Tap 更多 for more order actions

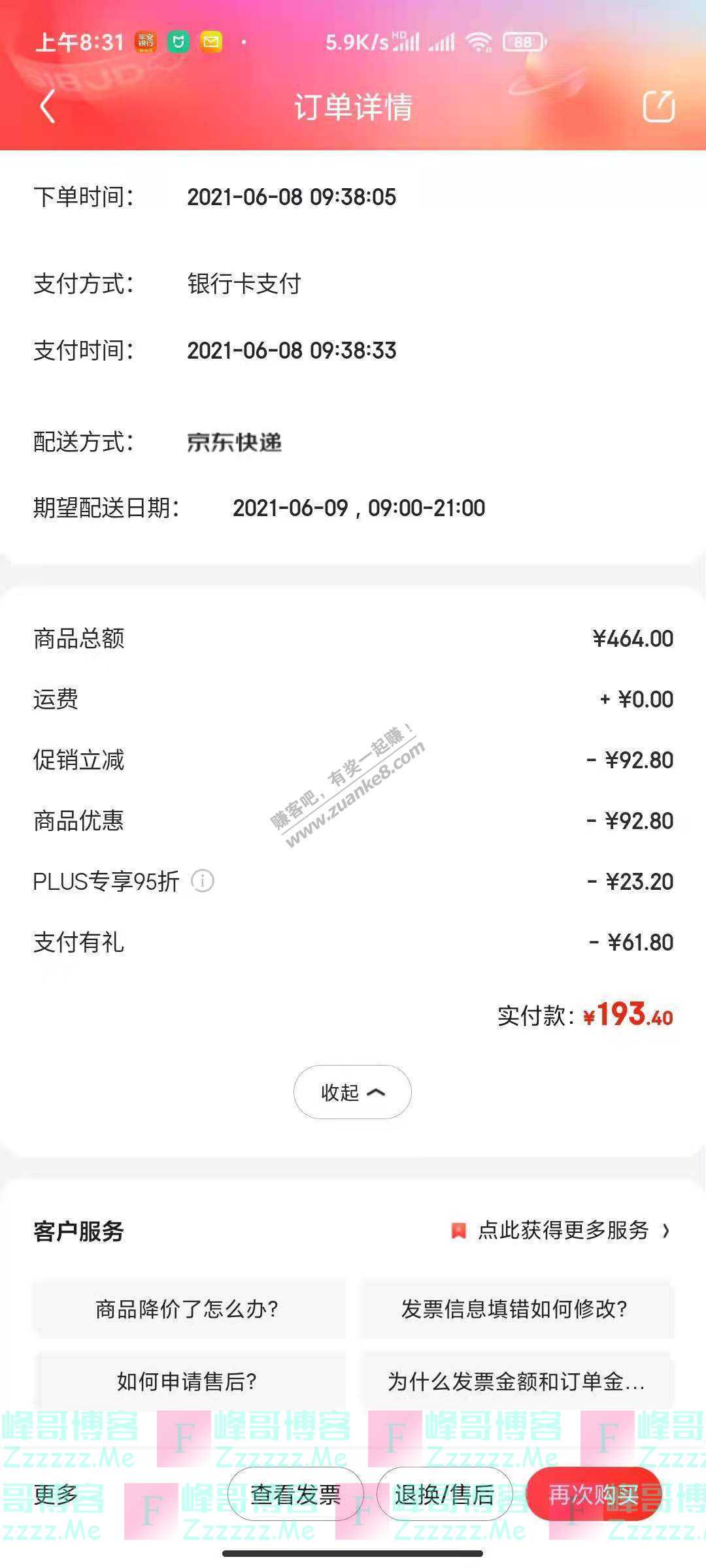click(56, 1494)
